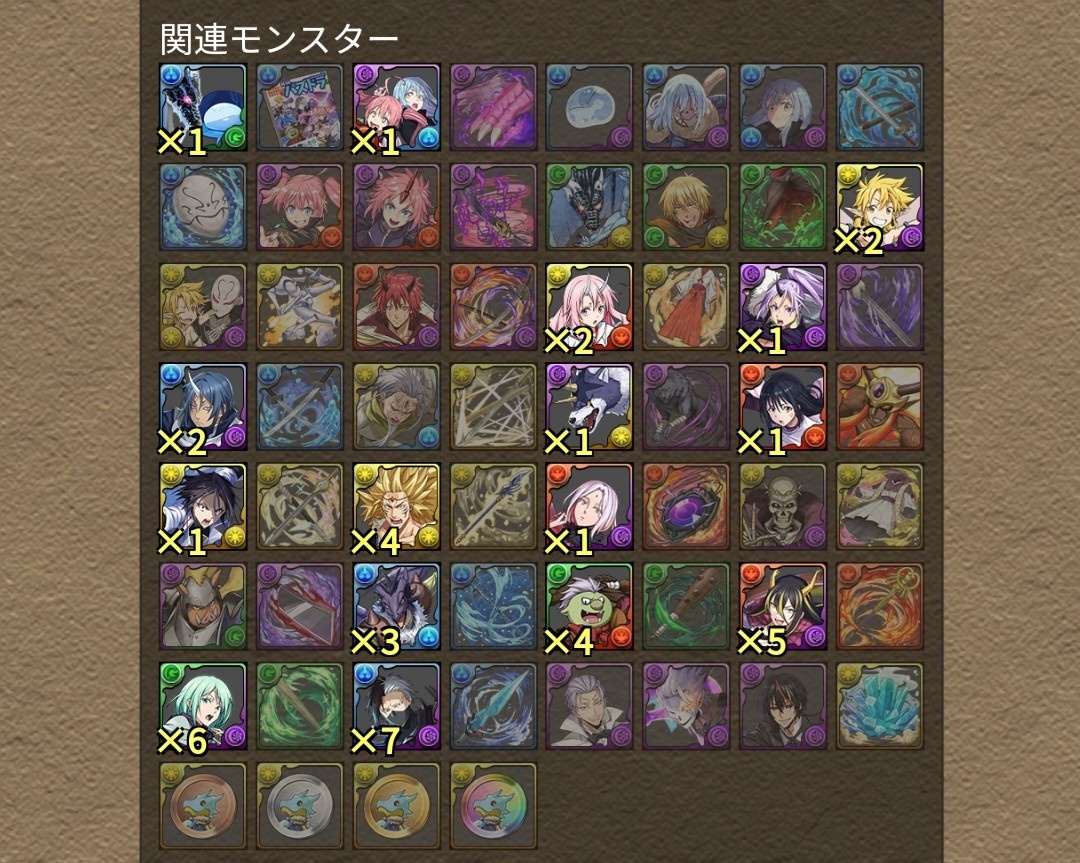Image resolution: width=1080 pixels, height=863 pixels.
Task: Open the faded blue slime tile
Action: [x=590, y=107]
